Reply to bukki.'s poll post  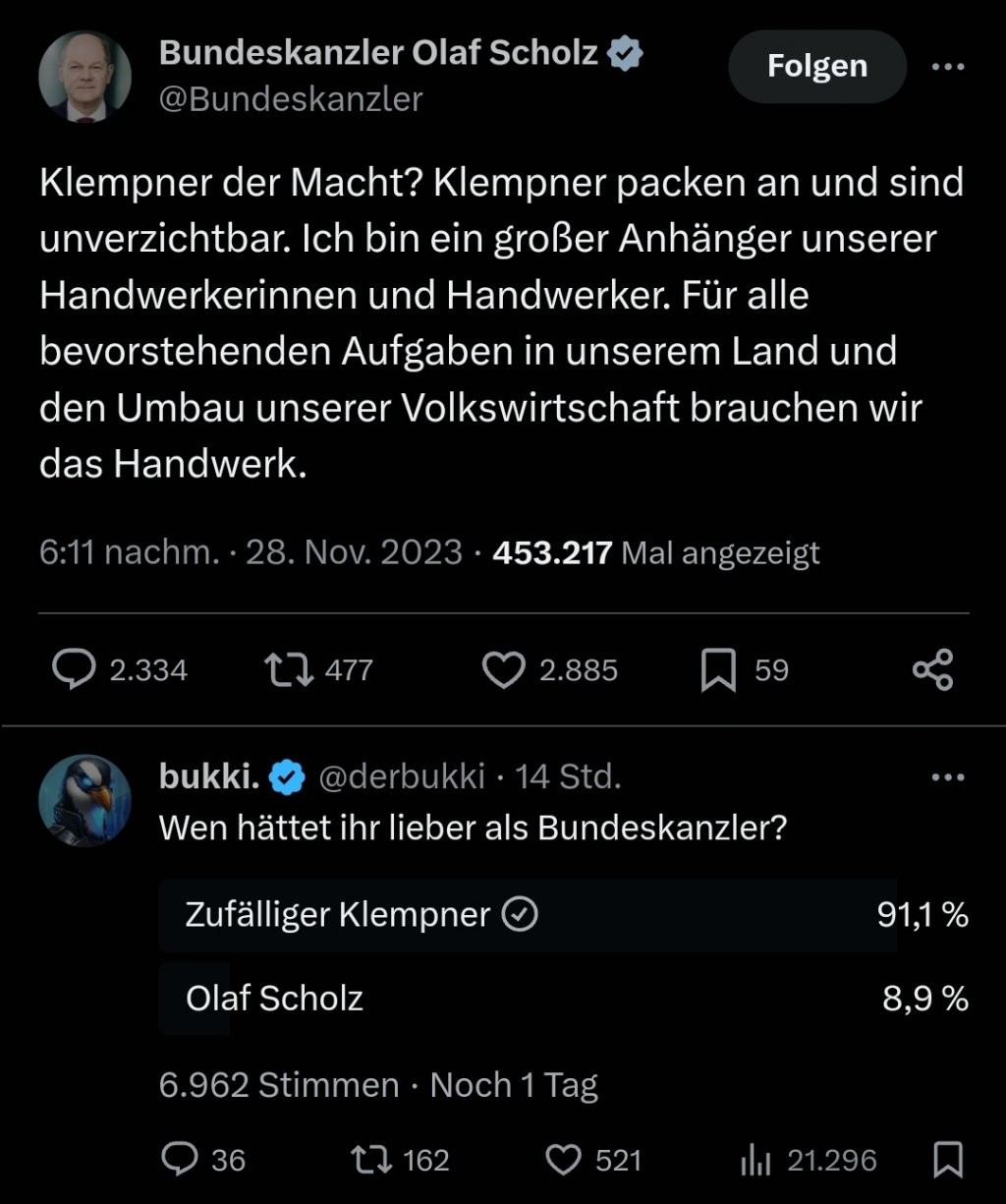point(180,1160)
